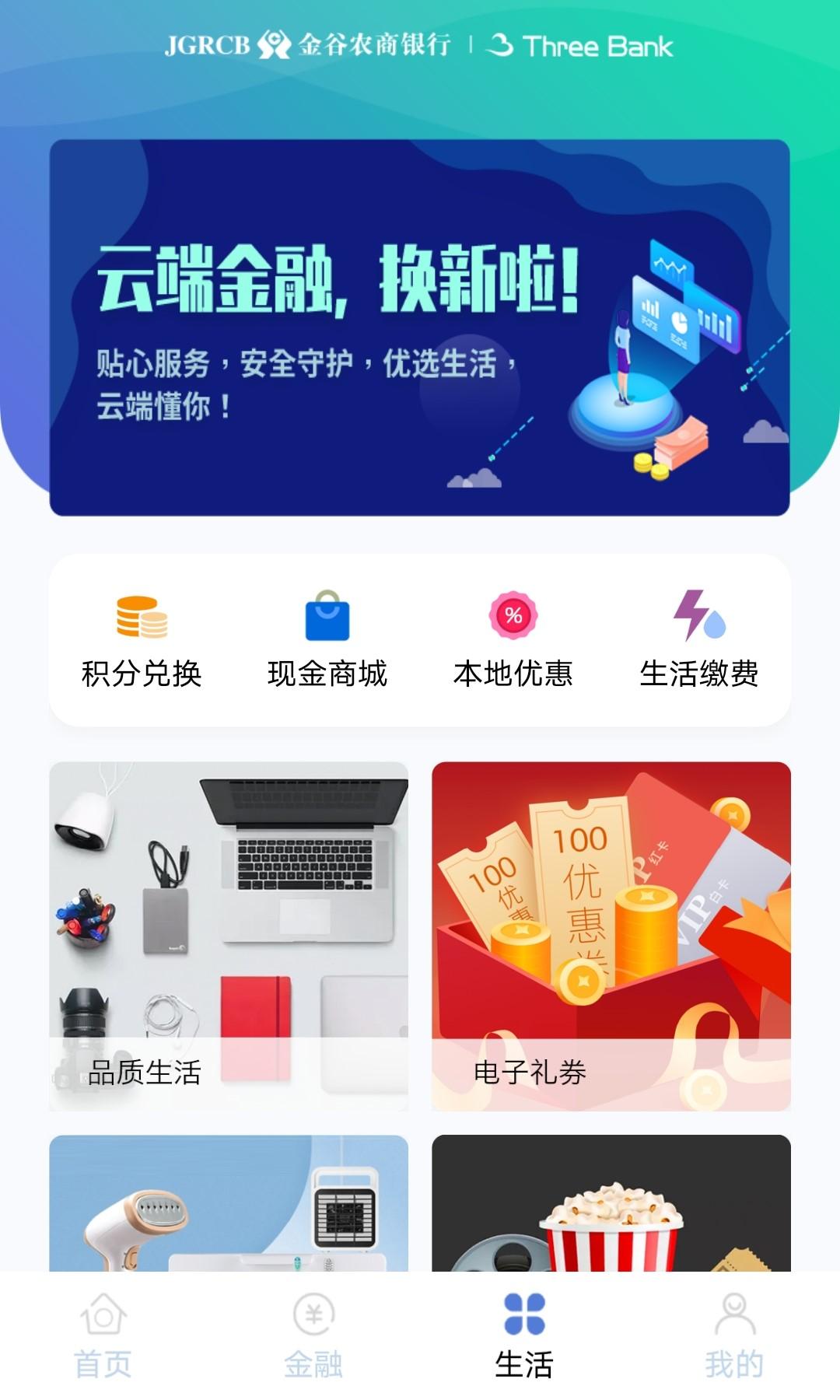Image resolution: width=840 pixels, height=1400 pixels.
Task: Open the 电子礼券 card
Action: click(611, 933)
